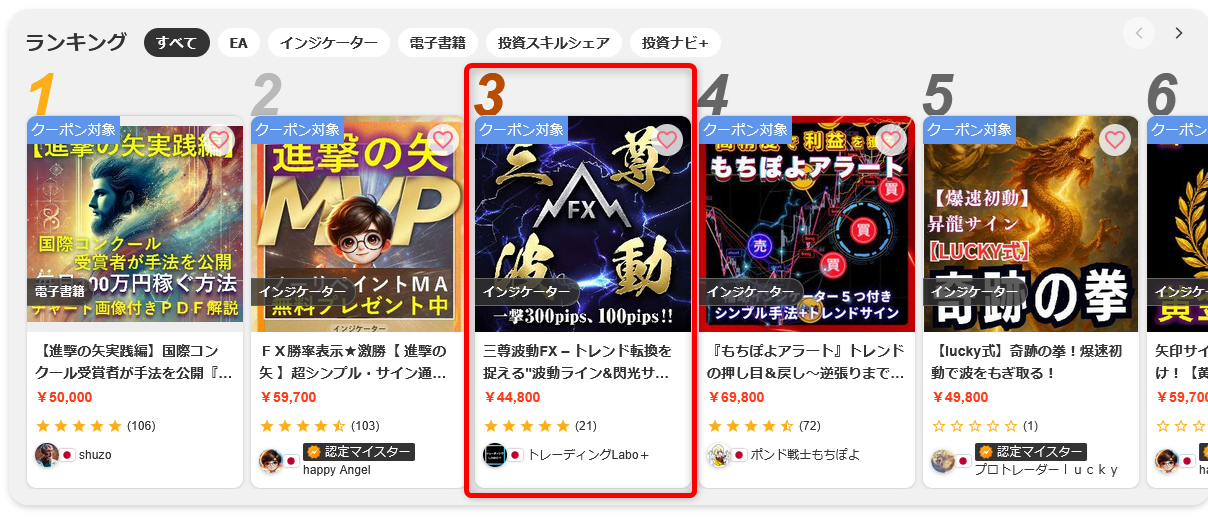The height and width of the screenshot is (519, 1208).
Task: Open the 三尊波動FX product card
Action: tap(582, 362)
